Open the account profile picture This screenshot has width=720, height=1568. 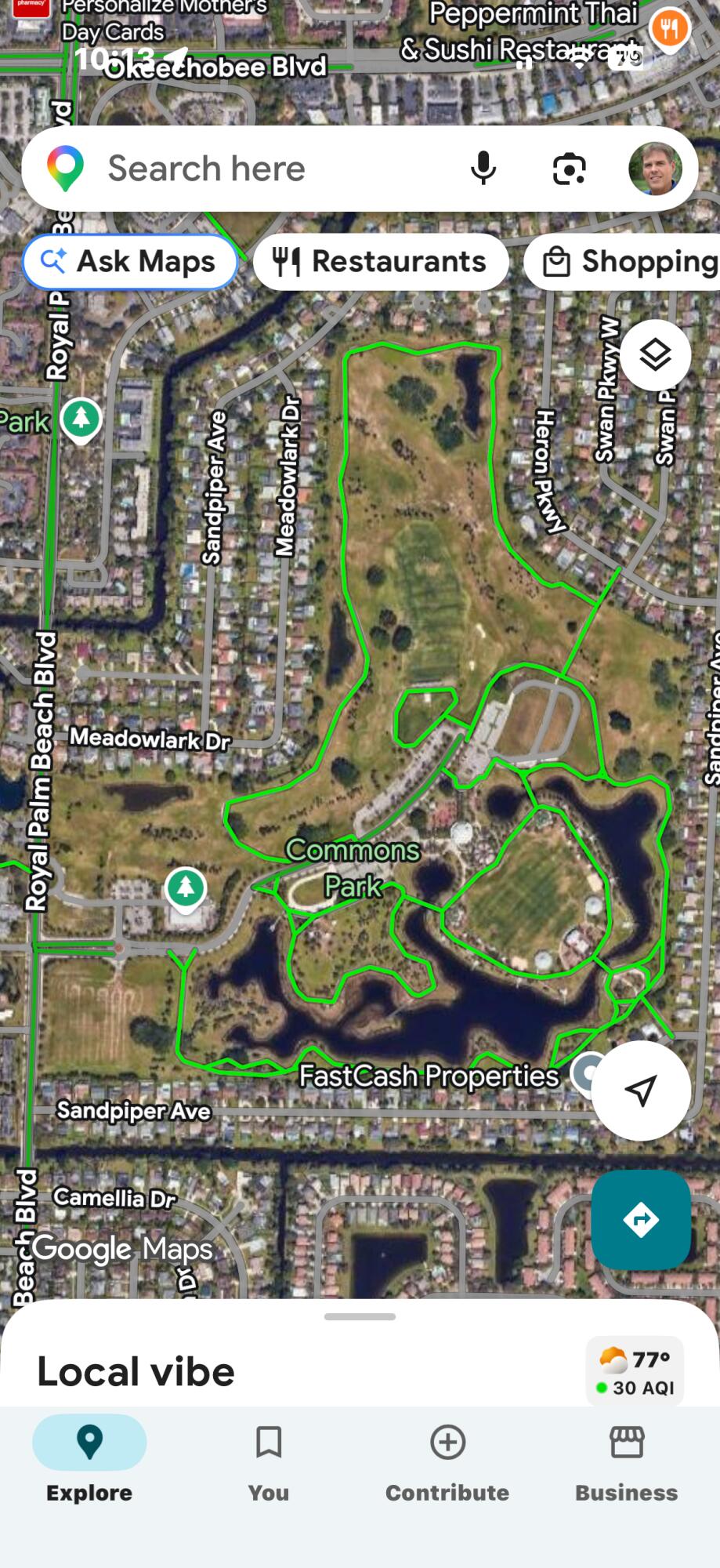pos(655,169)
